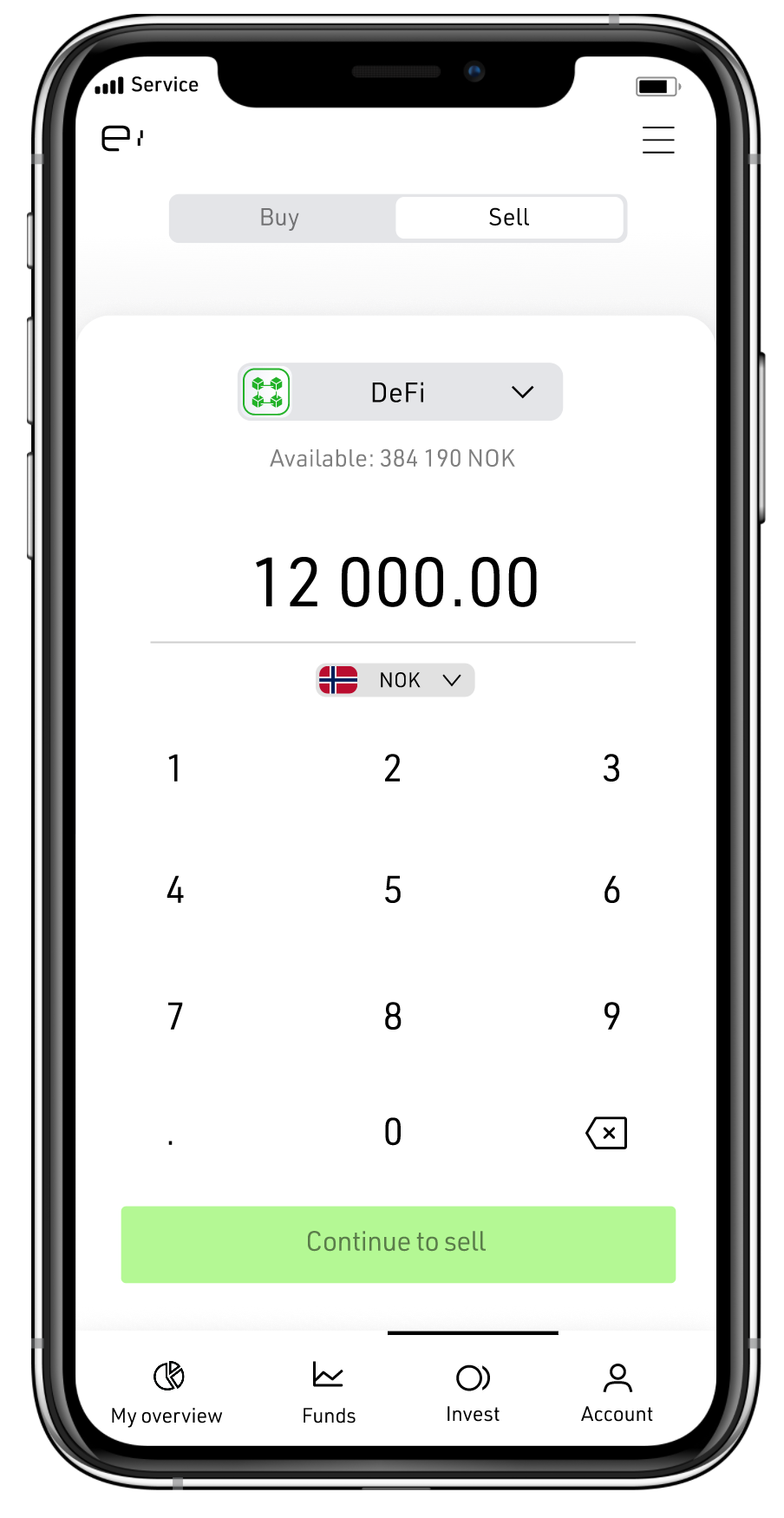
Task: Delete last digit with backspace key
Action: click(606, 1133)
